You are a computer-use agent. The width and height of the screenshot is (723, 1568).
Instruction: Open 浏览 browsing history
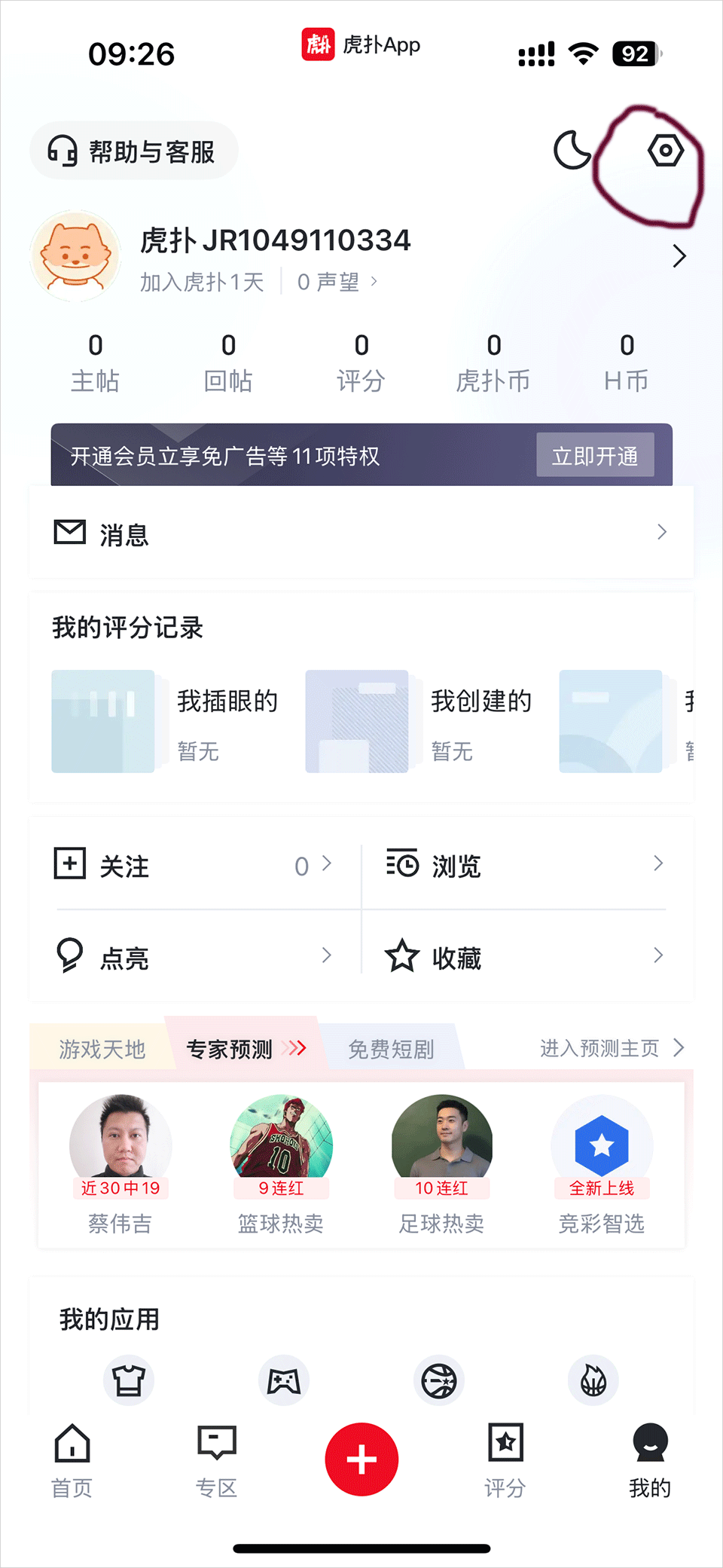click(x=526, y=865)
